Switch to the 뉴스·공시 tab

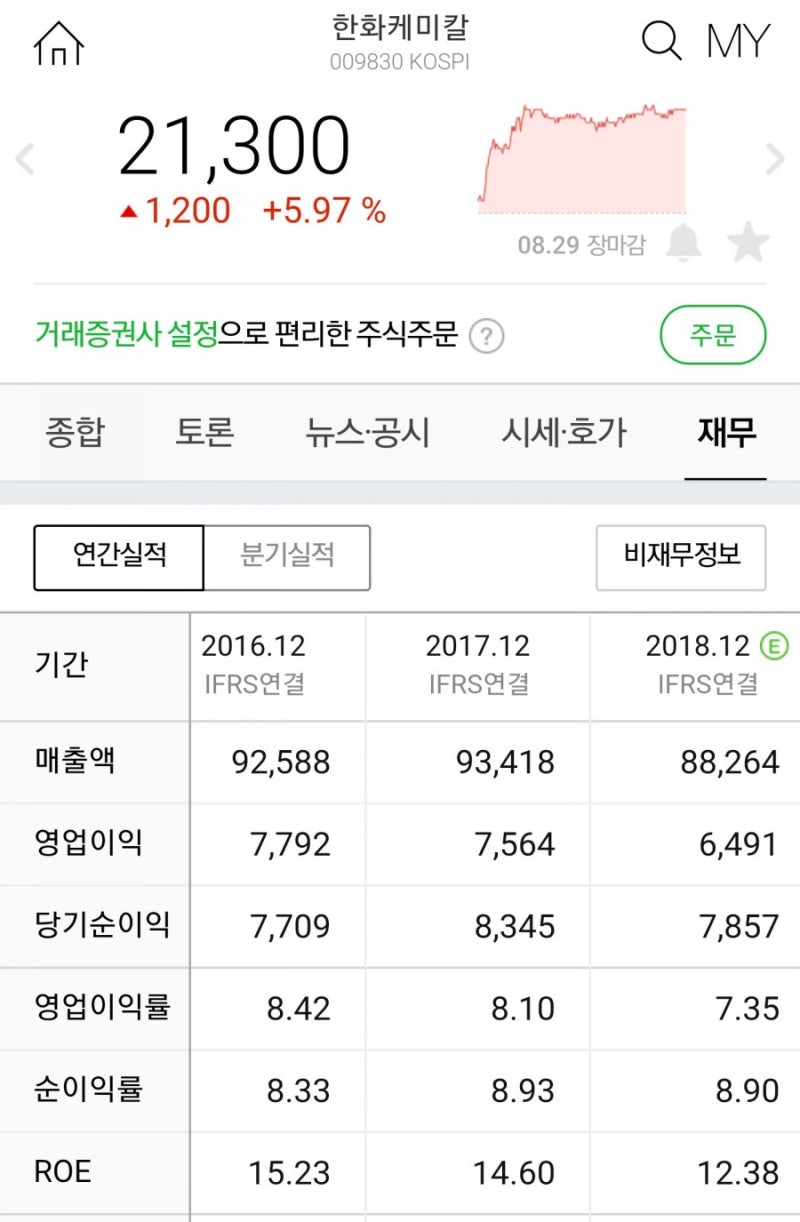368,432
